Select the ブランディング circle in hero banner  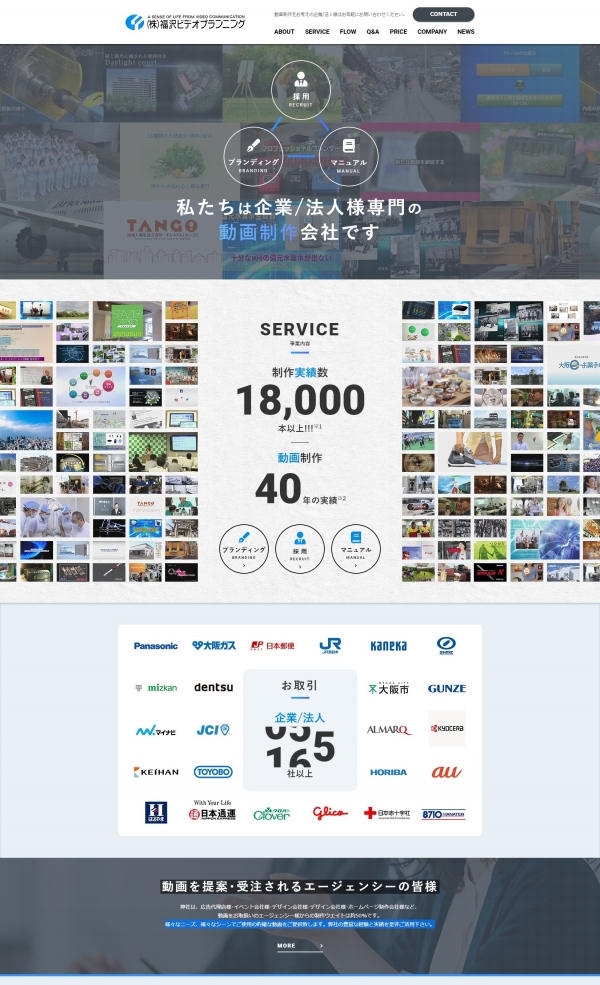click(253, 157)
